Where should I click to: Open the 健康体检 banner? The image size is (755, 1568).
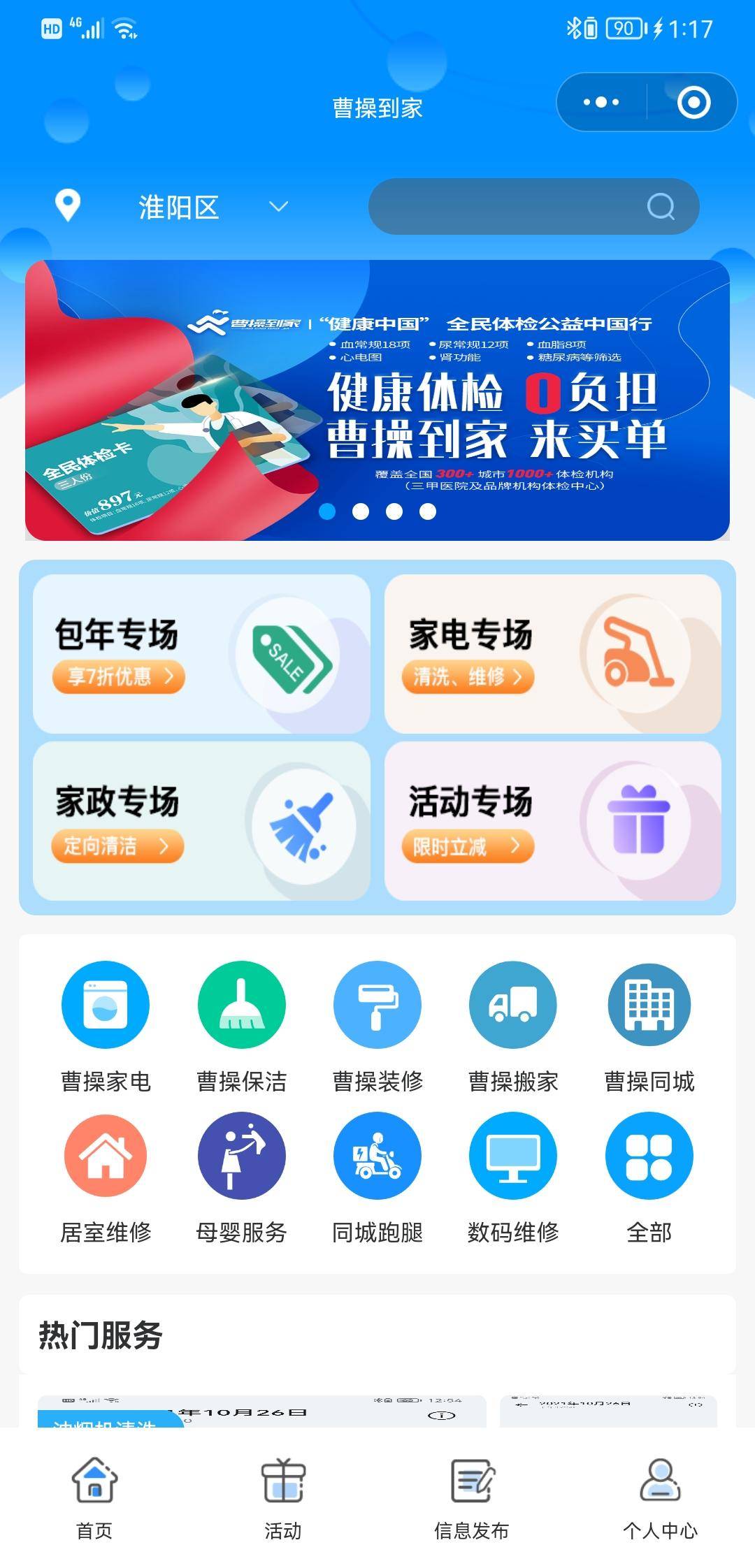pyautogui.click(x=377, y=400)
